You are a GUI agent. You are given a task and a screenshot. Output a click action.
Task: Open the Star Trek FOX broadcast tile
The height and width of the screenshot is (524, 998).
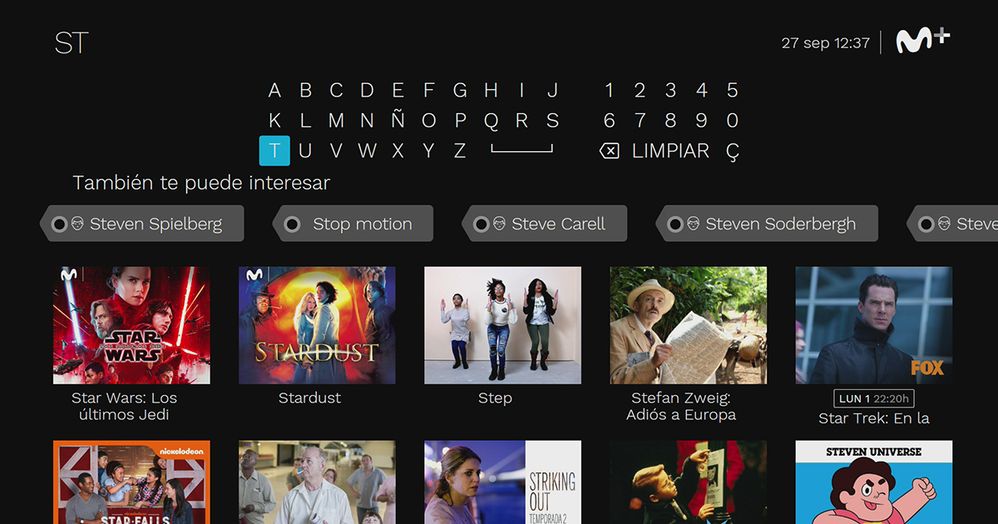pos(873,325)
